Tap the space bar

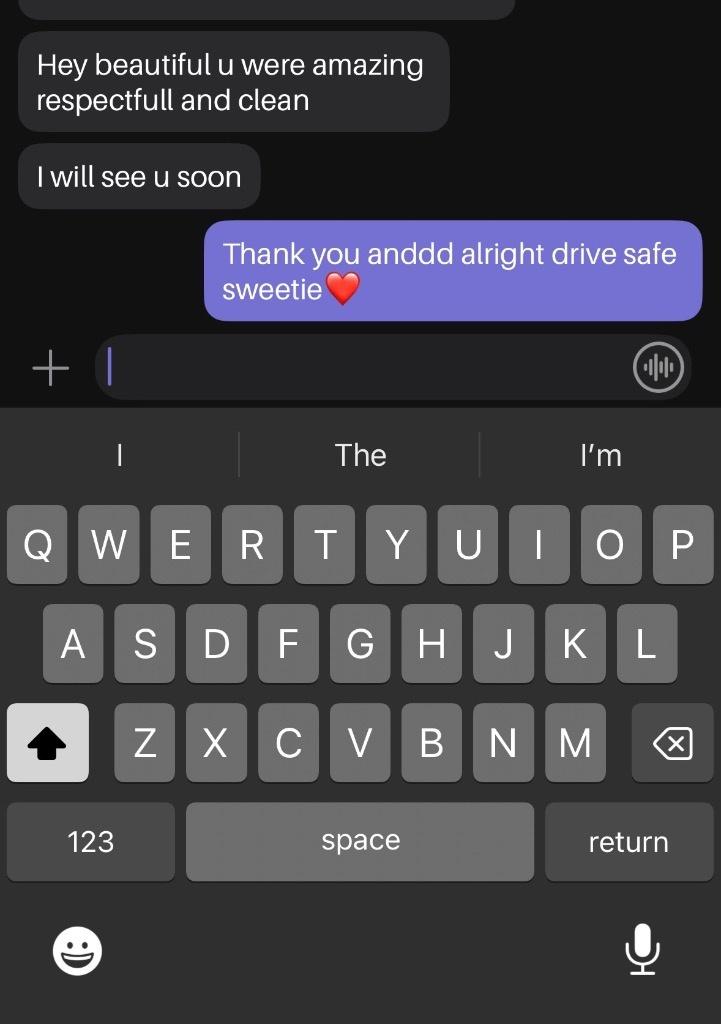click(360, 841)
